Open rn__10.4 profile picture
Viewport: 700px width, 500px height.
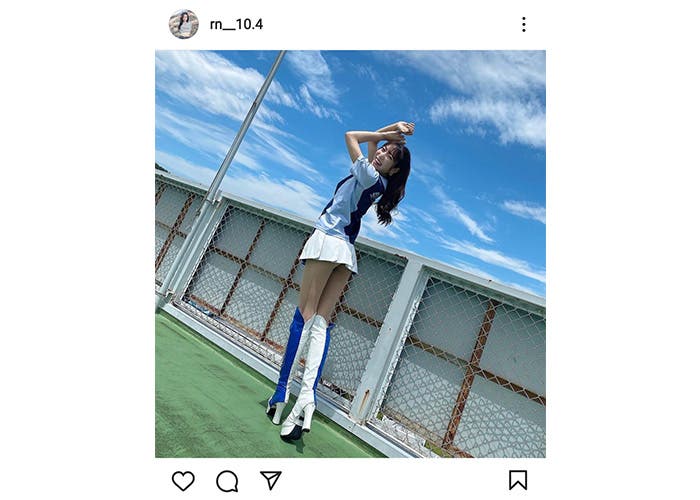pyautogui.click(x=183, y=24)
